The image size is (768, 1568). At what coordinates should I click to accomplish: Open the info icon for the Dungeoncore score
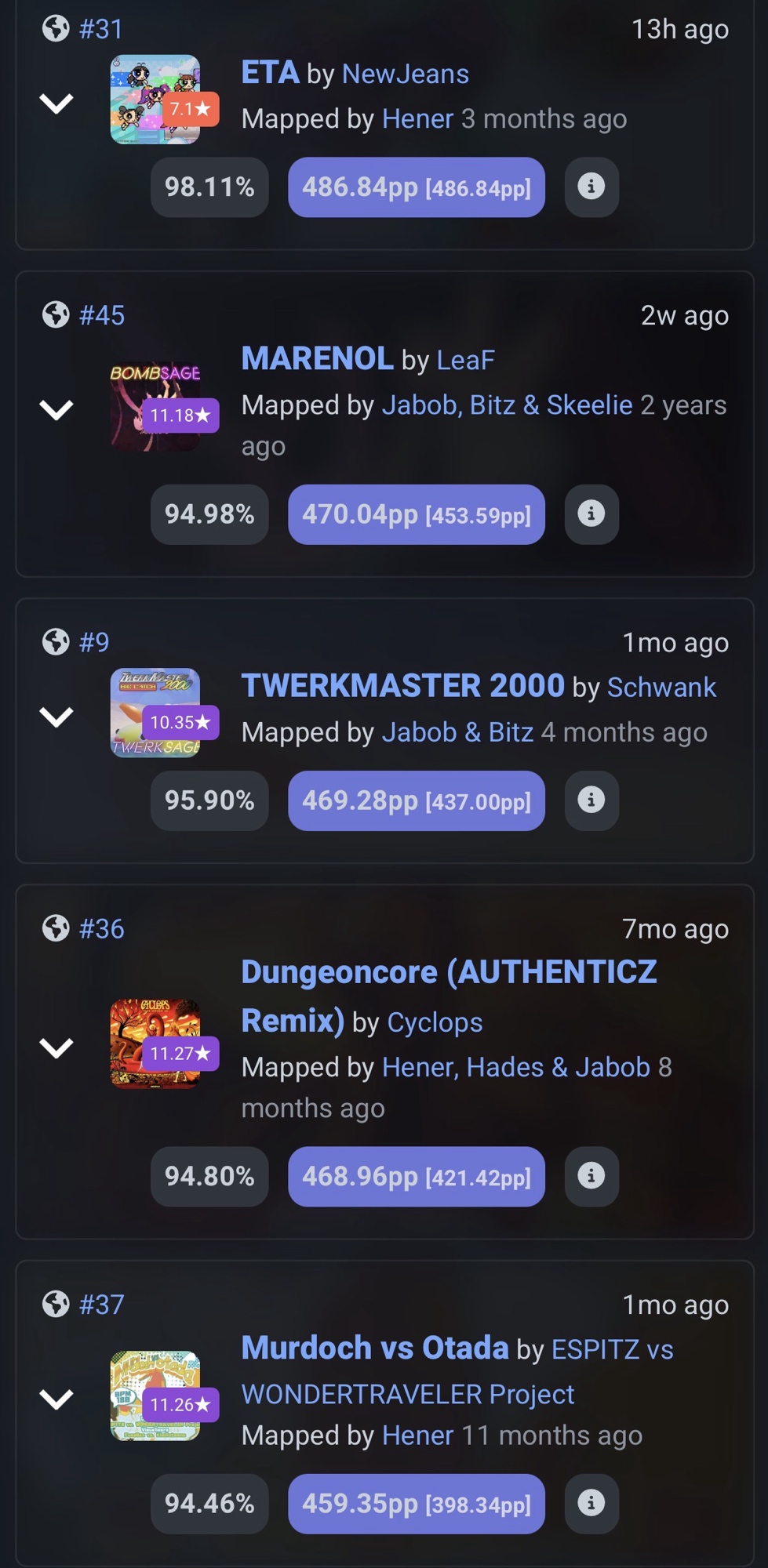coord(591,1176)
